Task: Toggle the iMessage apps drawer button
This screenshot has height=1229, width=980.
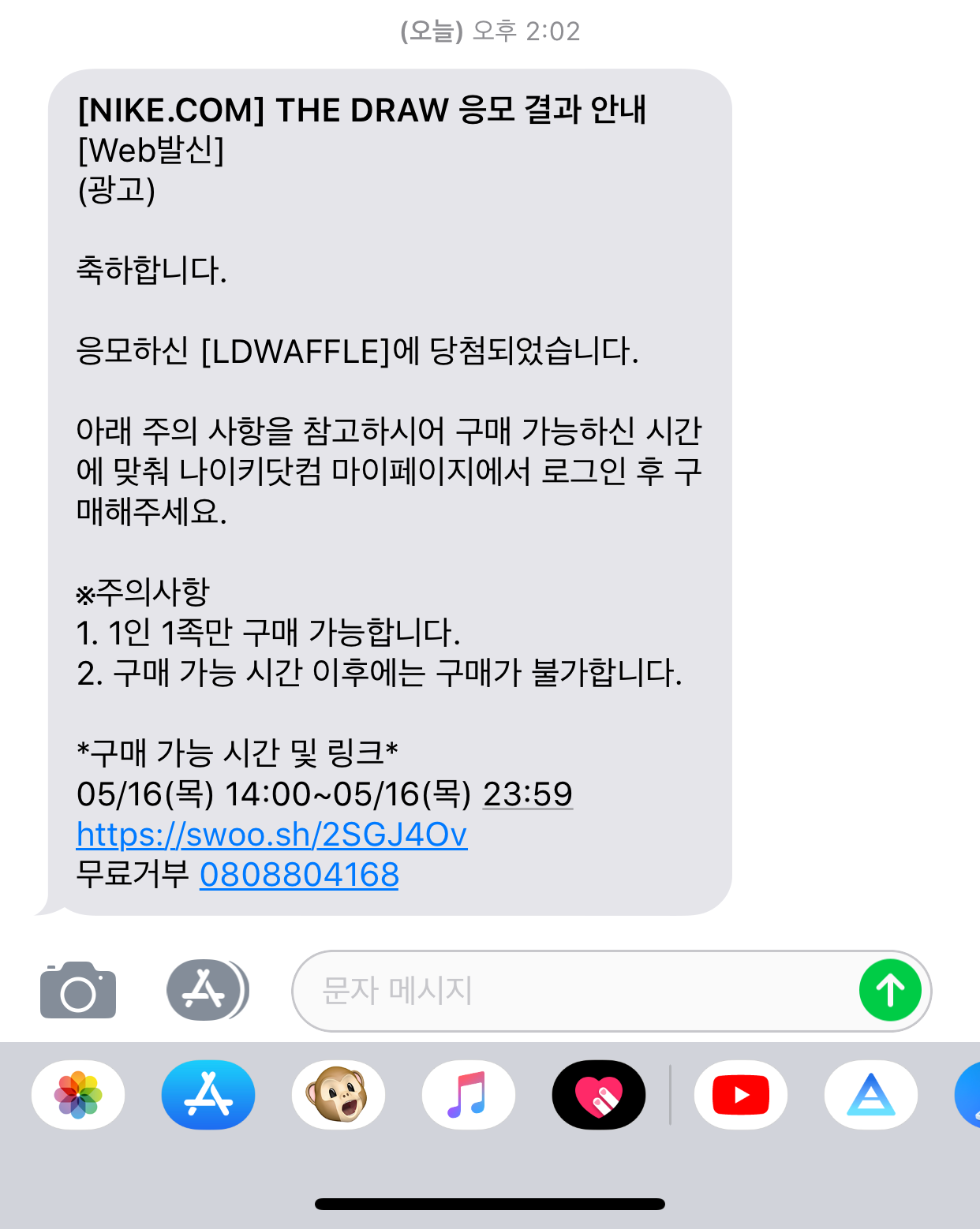Action: click(208, 990)
